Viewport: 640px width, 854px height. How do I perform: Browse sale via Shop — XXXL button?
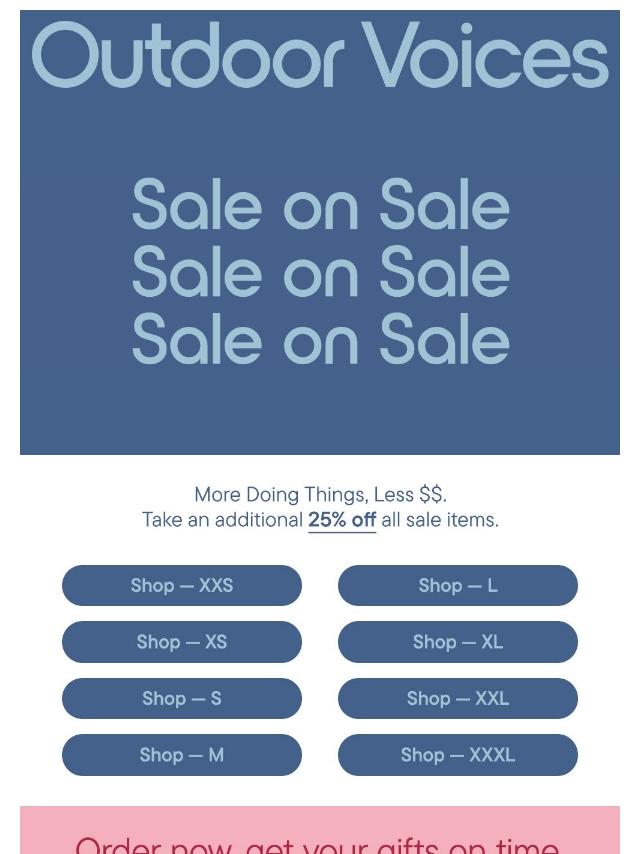(x=457, y=755)
